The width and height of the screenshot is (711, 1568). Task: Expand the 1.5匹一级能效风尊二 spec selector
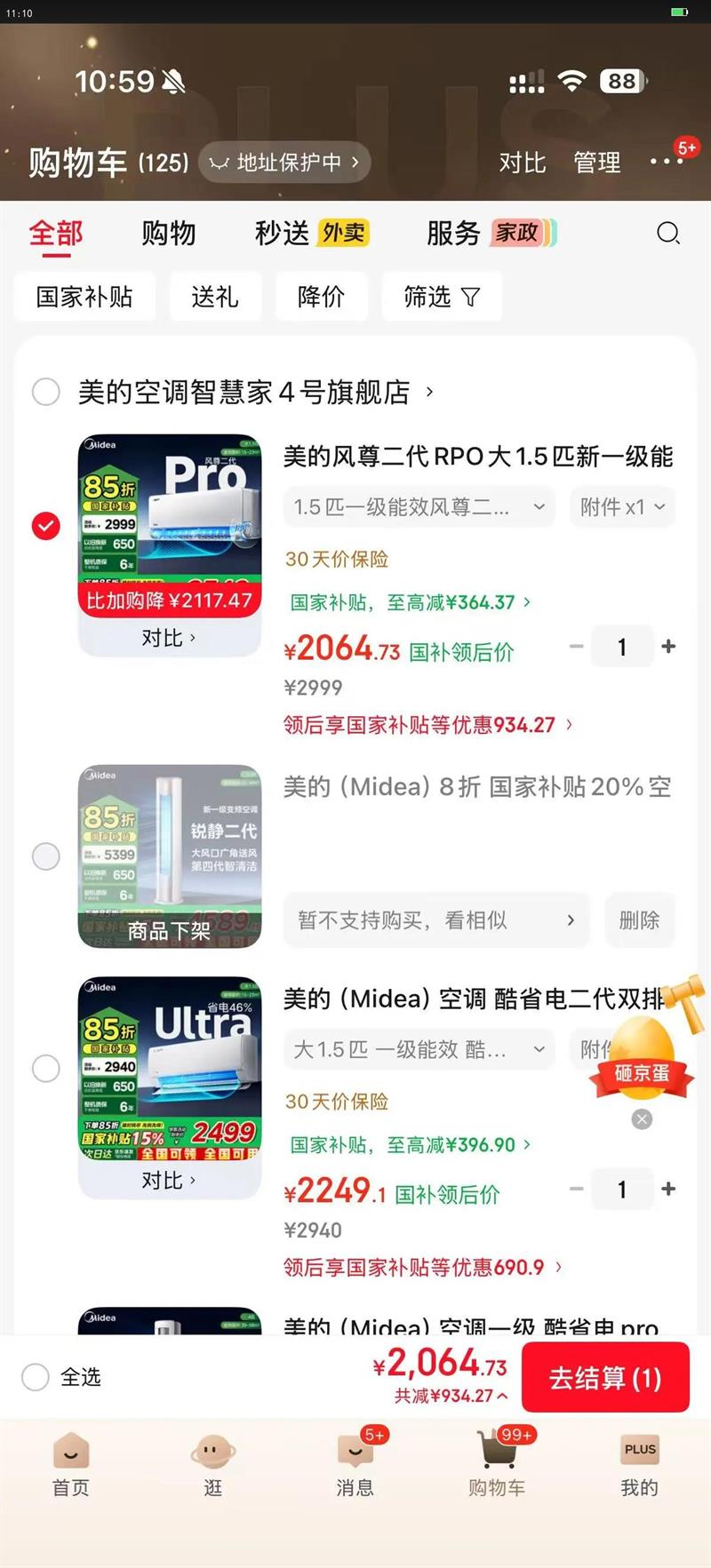[x=418, y=506]
